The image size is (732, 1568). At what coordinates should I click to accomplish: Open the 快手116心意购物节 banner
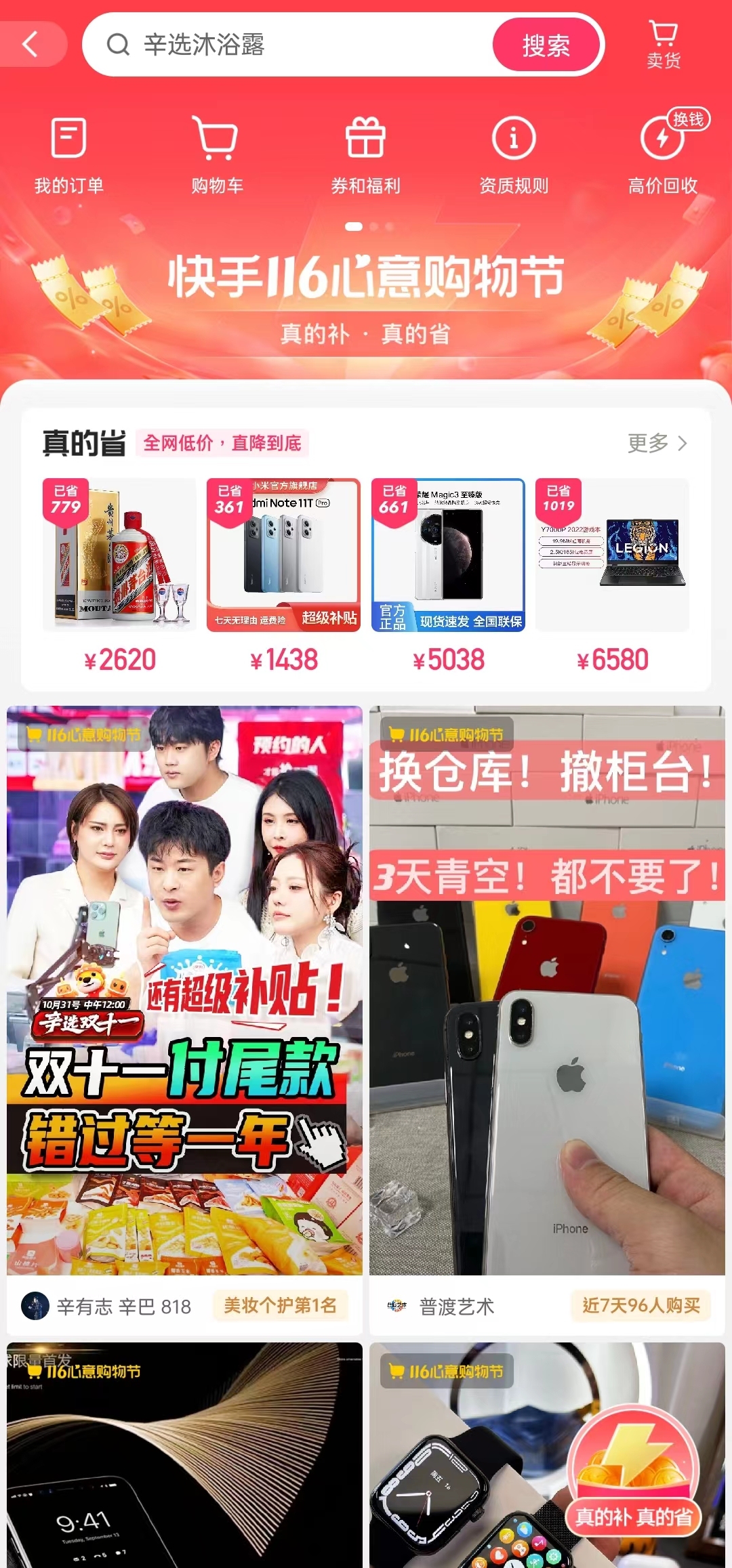[366, 298]
